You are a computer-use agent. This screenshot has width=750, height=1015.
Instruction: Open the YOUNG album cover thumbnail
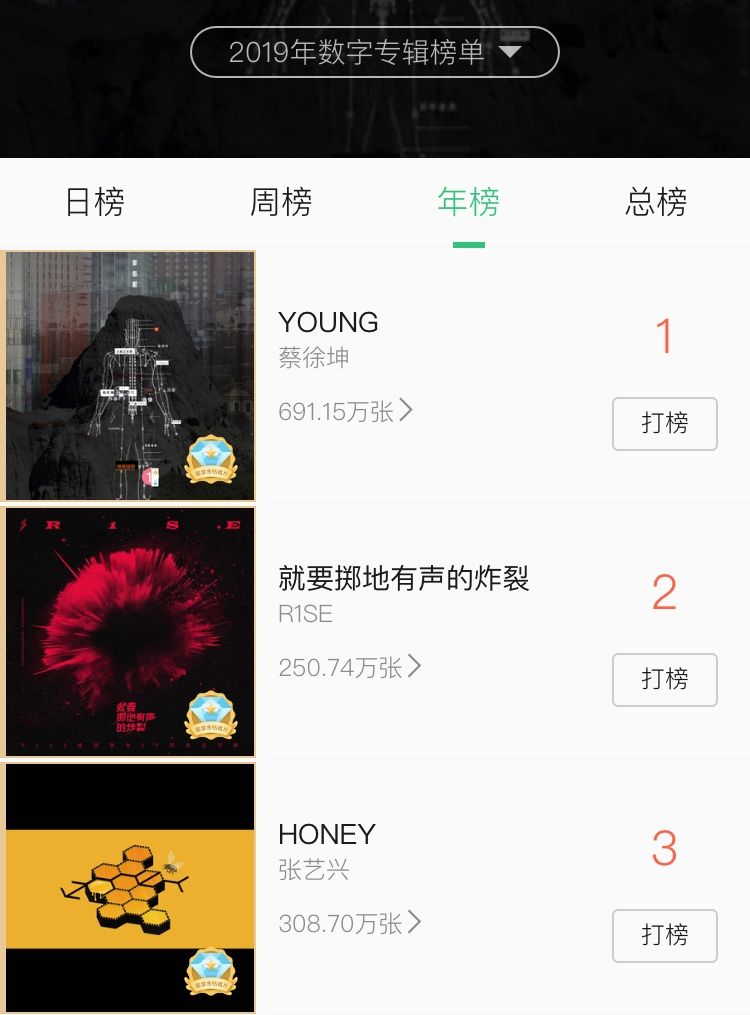(129, 375)
